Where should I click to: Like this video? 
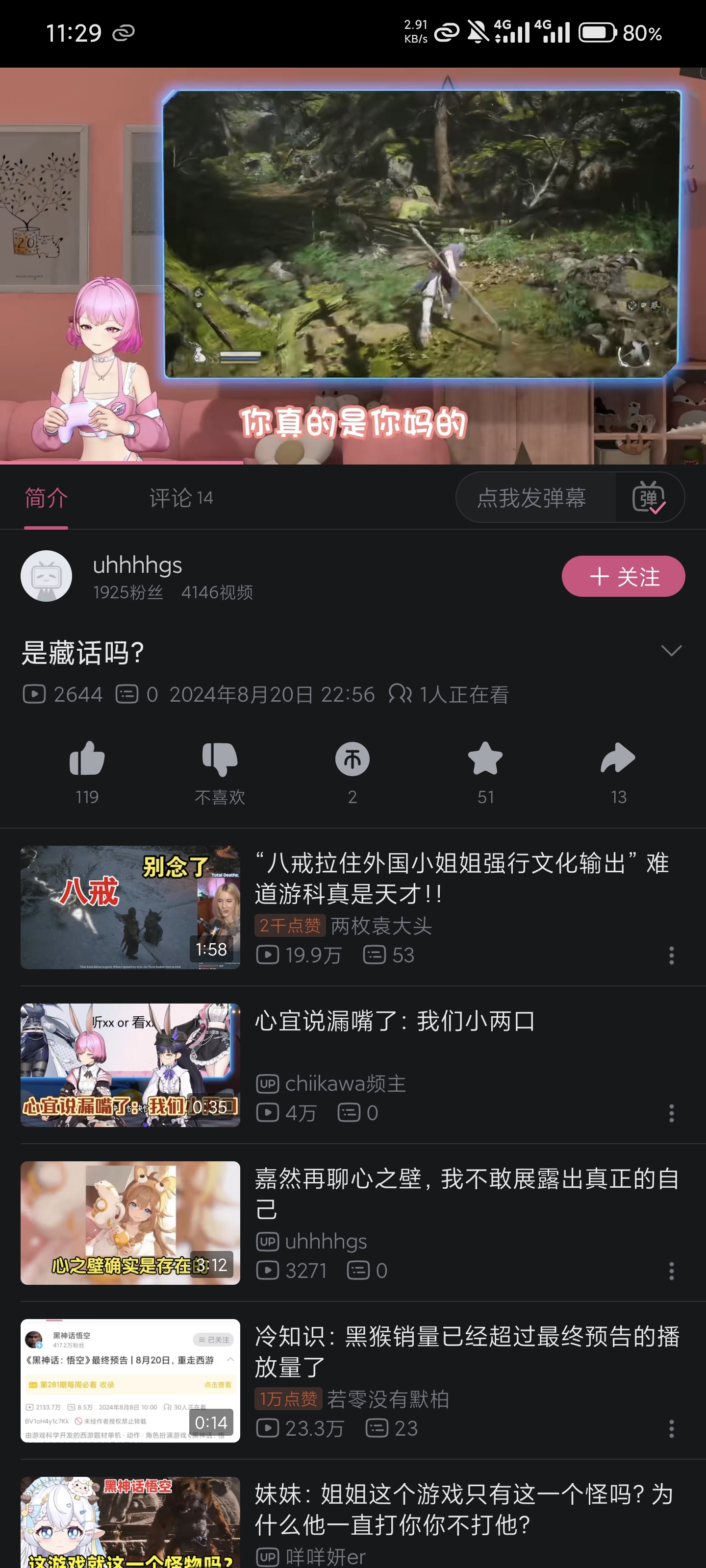87,759
